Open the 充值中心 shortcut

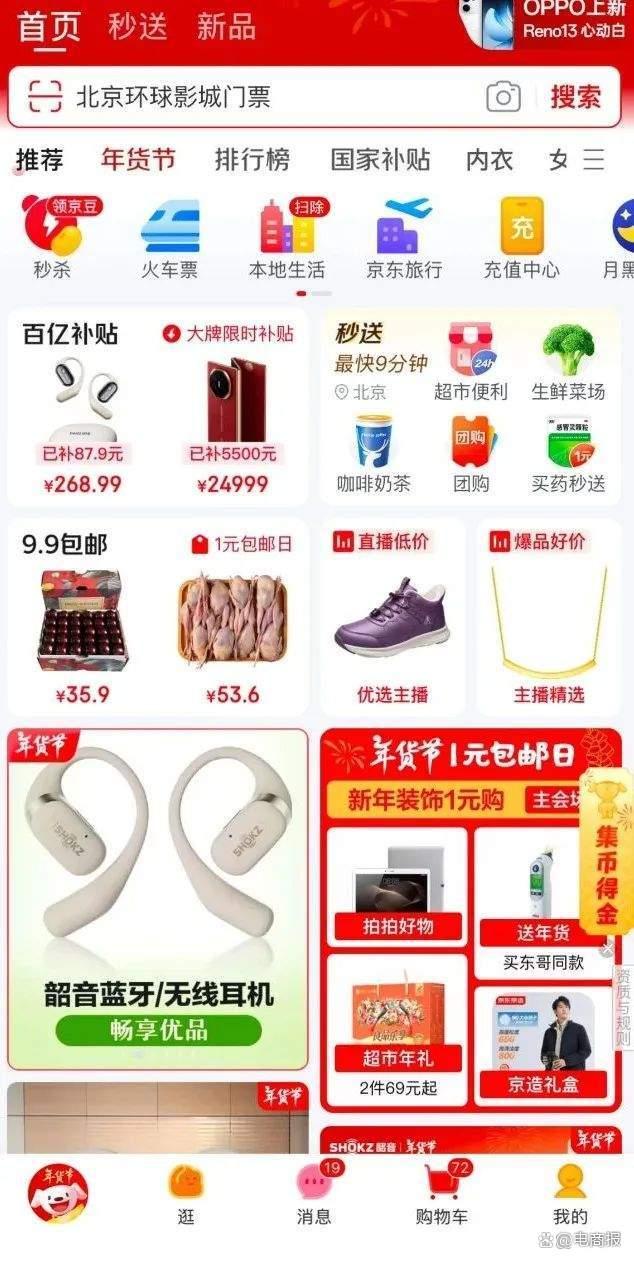point(521,239)
